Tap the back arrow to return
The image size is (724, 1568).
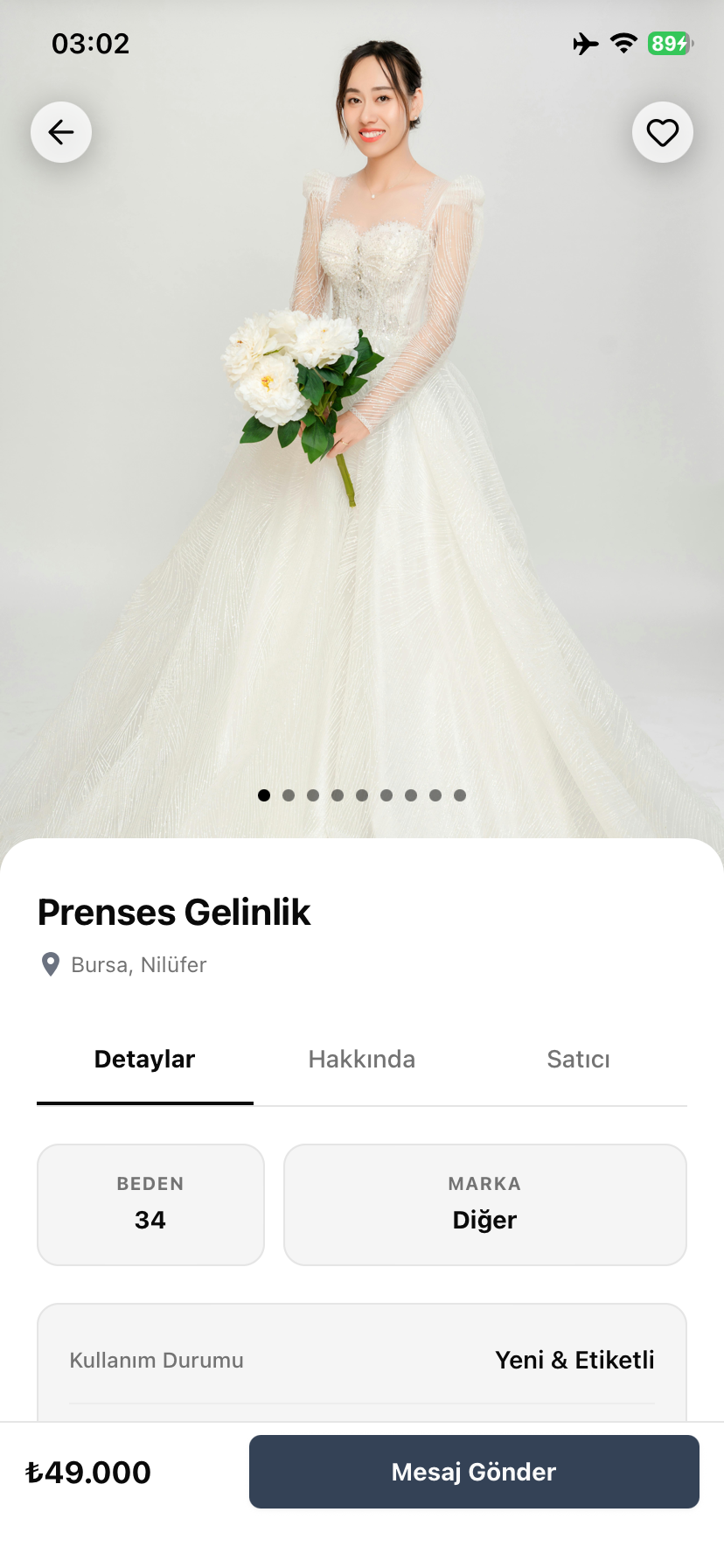(x=60, y=132)
